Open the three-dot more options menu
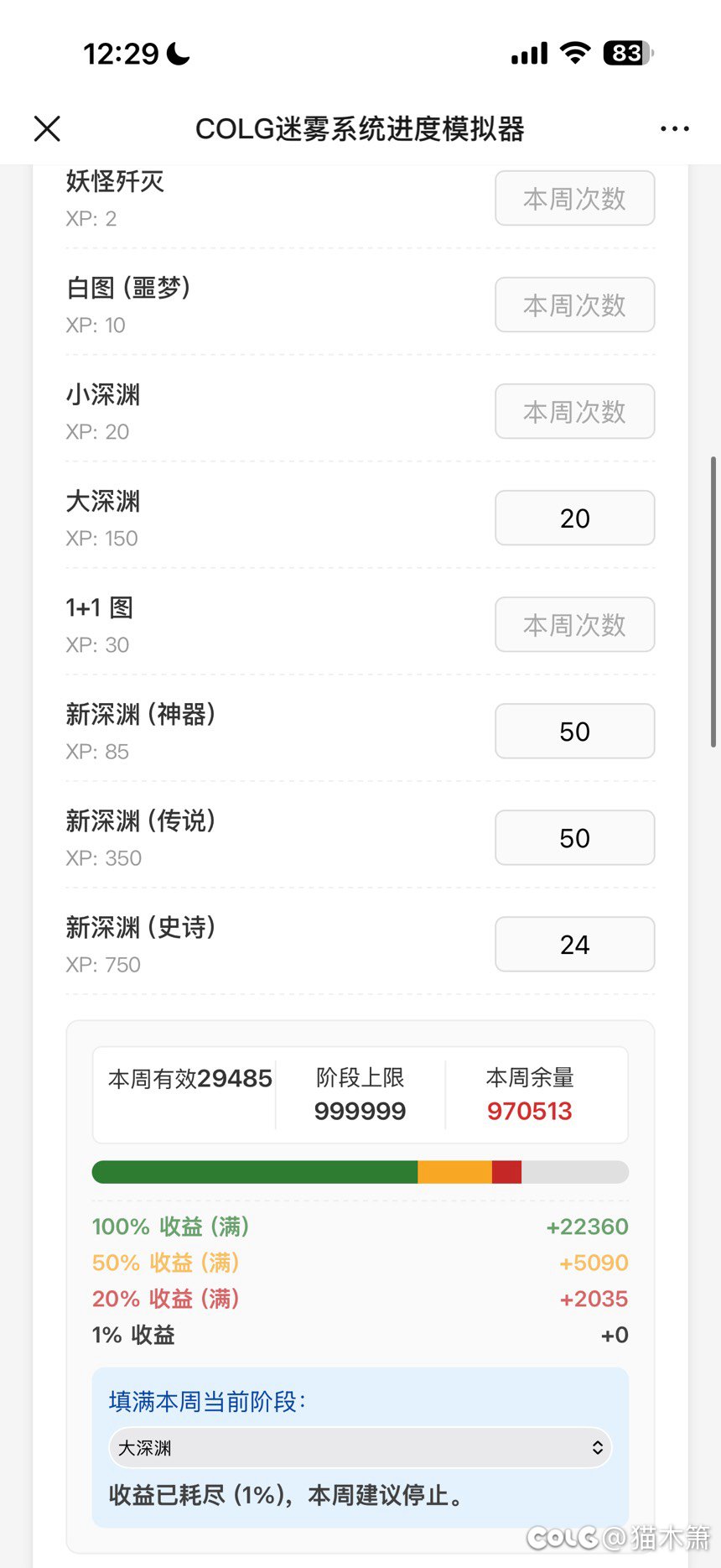This screenshot has width=721, height=1568. 674,128
